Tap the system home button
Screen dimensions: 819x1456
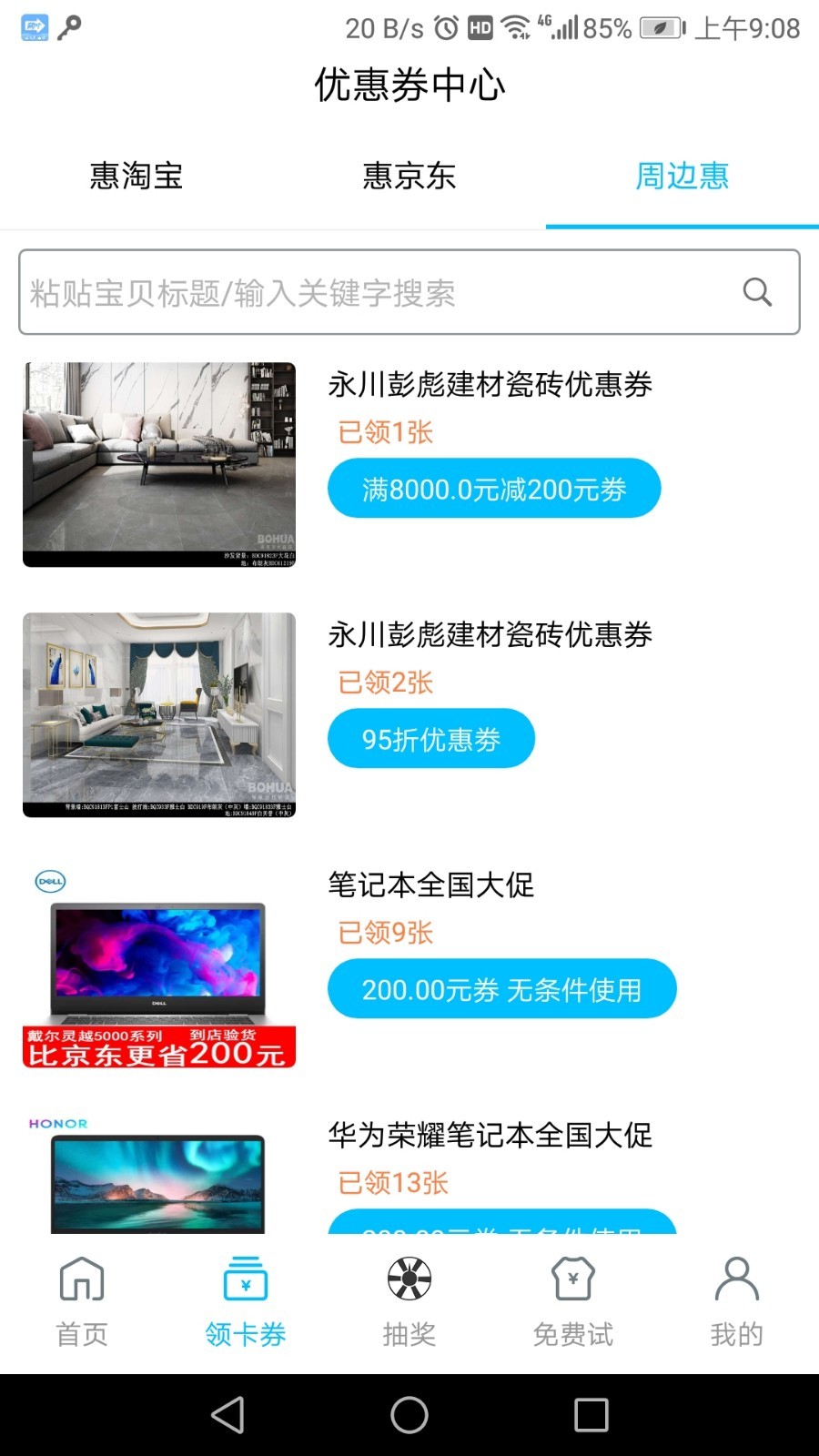coord(409,1415)
